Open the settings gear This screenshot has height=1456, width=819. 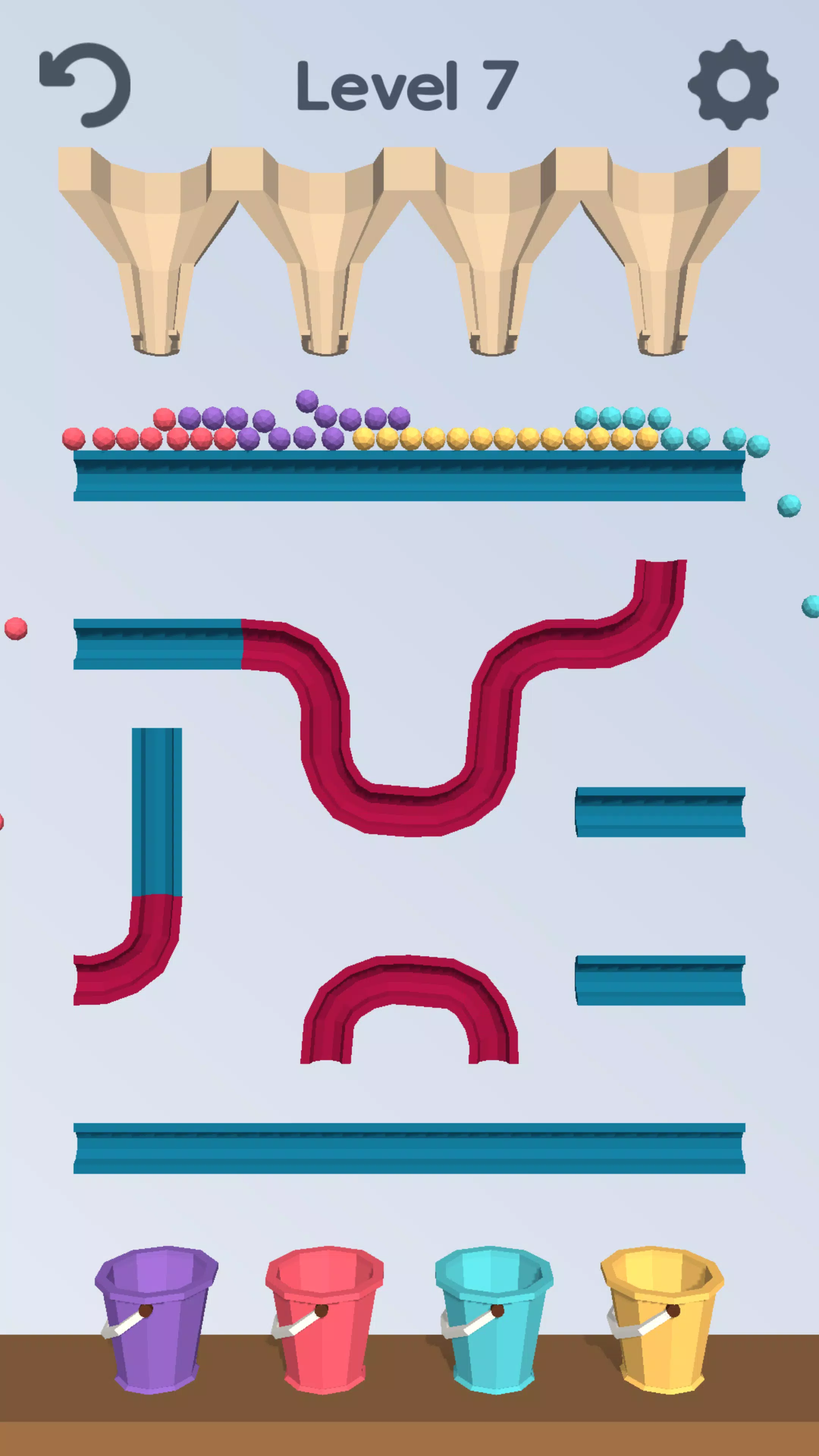click(733, 85)
